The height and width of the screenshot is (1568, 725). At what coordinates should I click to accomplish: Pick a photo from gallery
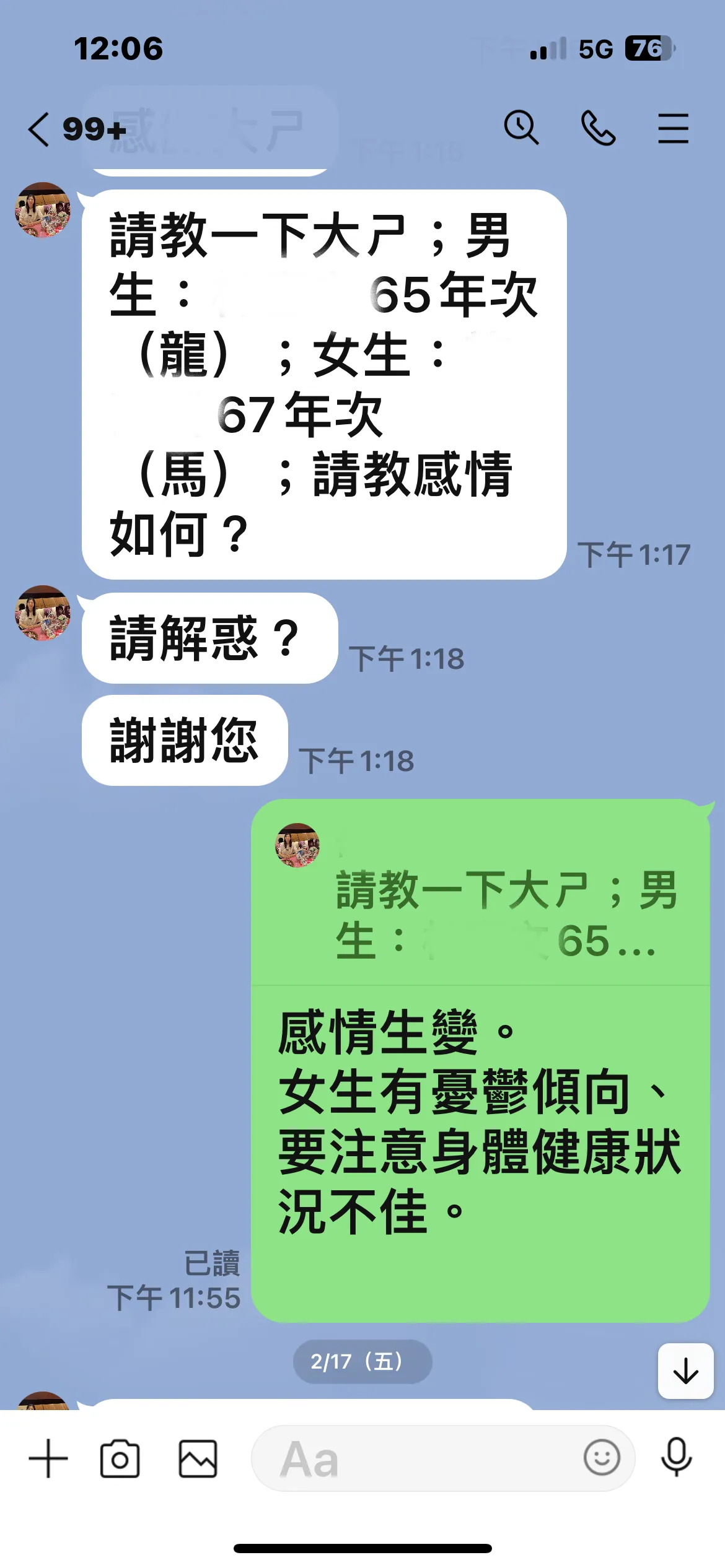[x=198, y=1458]
